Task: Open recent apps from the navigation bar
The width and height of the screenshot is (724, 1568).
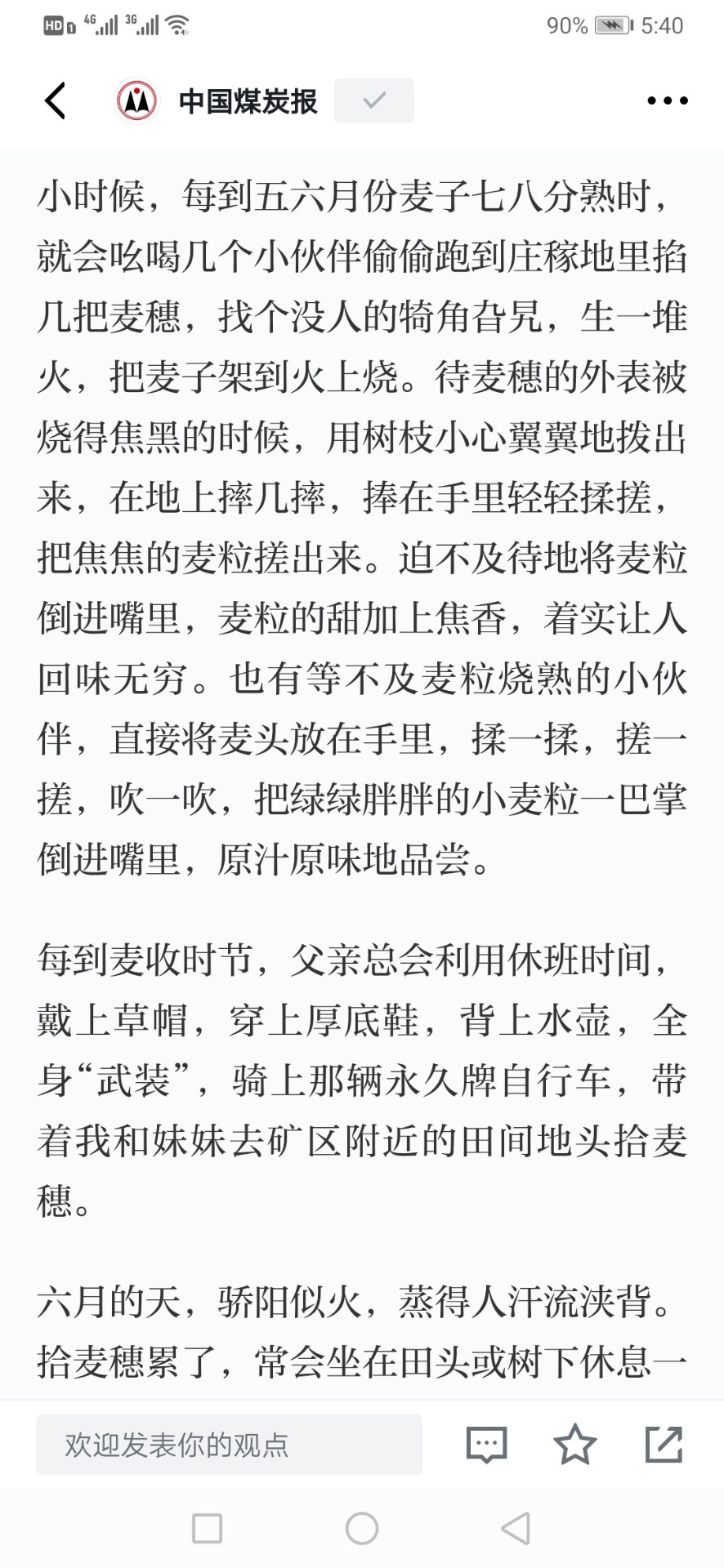Action: [x=207, y=1528]
